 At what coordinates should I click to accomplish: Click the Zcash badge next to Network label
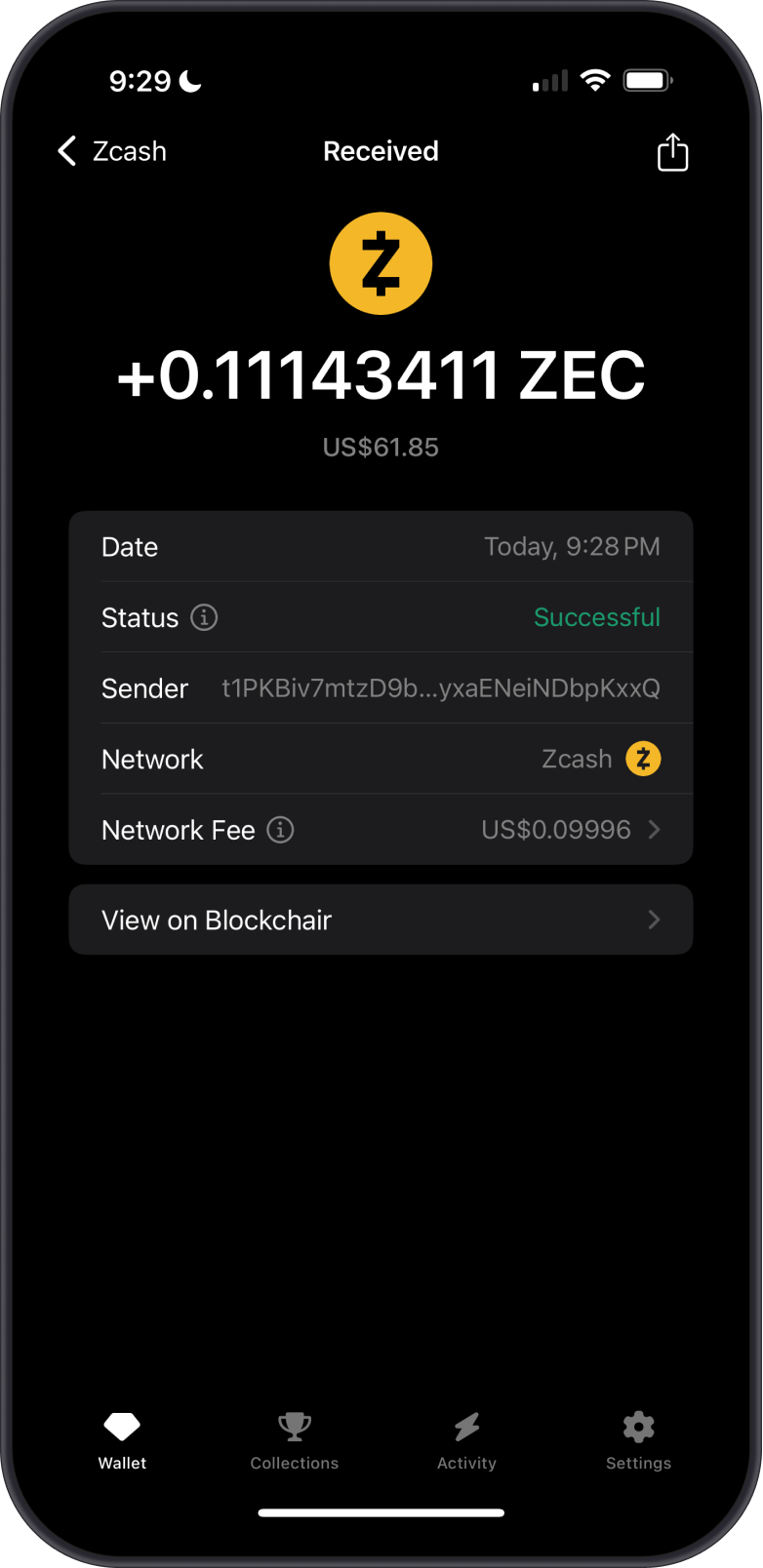[x=643, y=759]
